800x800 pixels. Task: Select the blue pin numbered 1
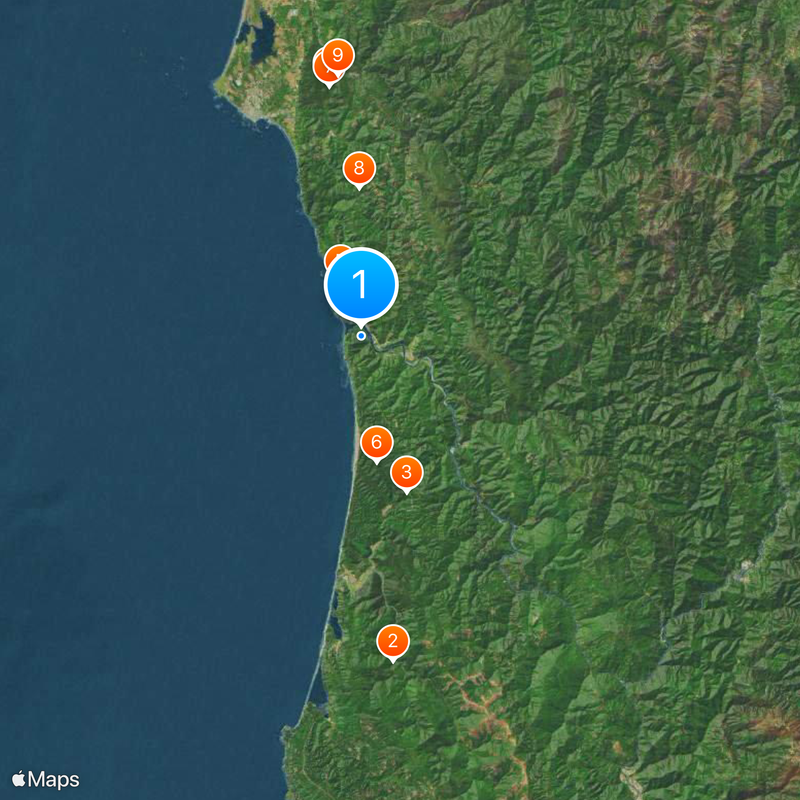click(x=361, y=285)
